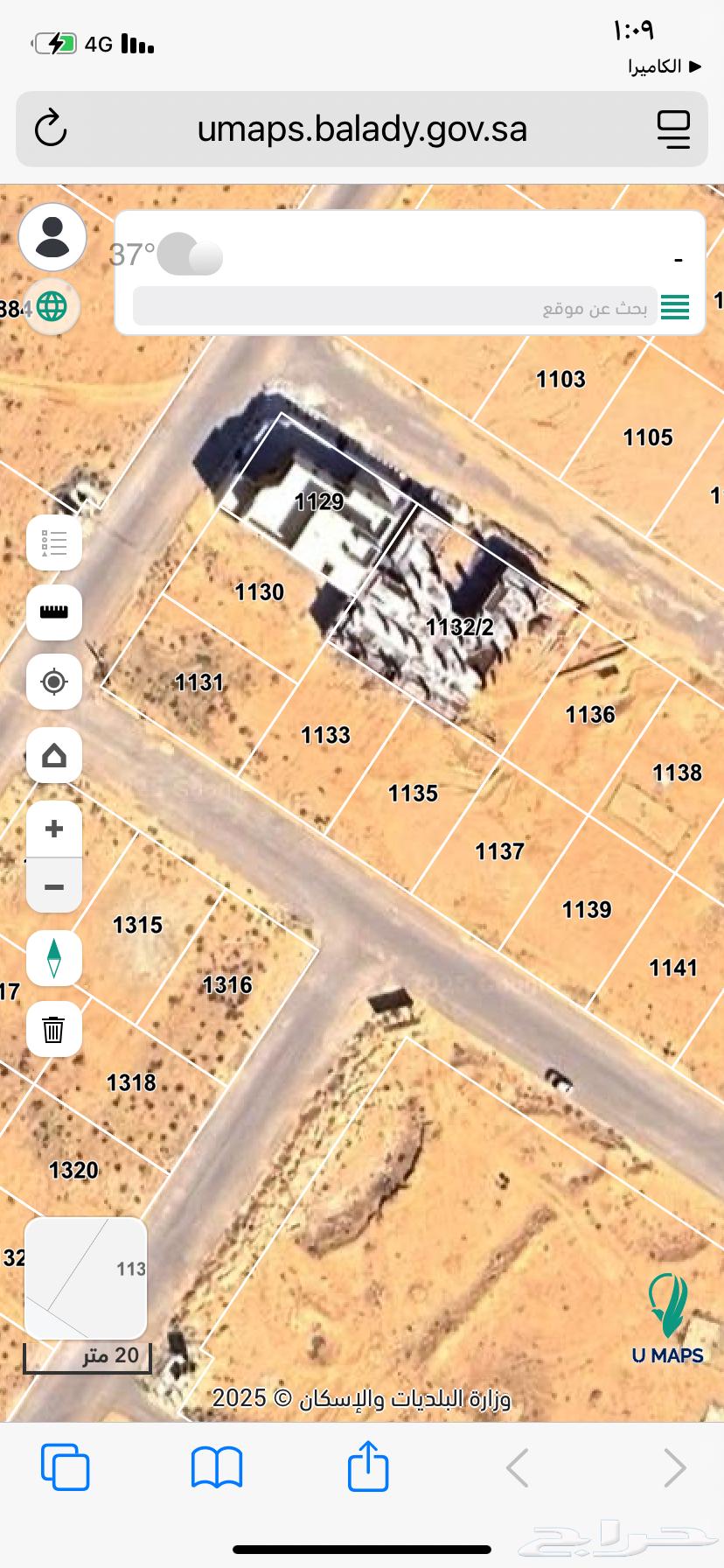Zoom out with the minus button
The image size is (724, 1568).
(x=53, y=885)
